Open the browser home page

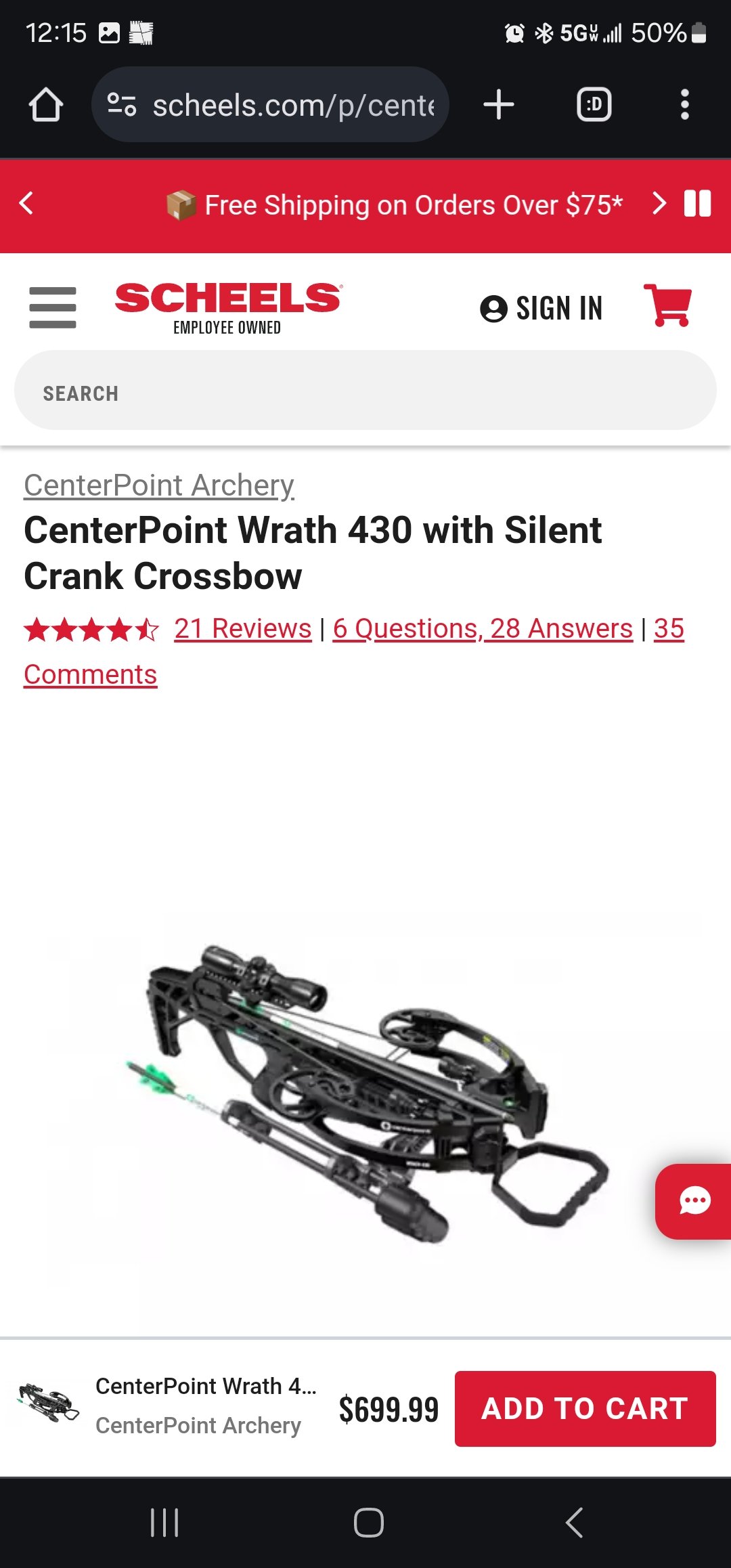(x=46, y=105)
